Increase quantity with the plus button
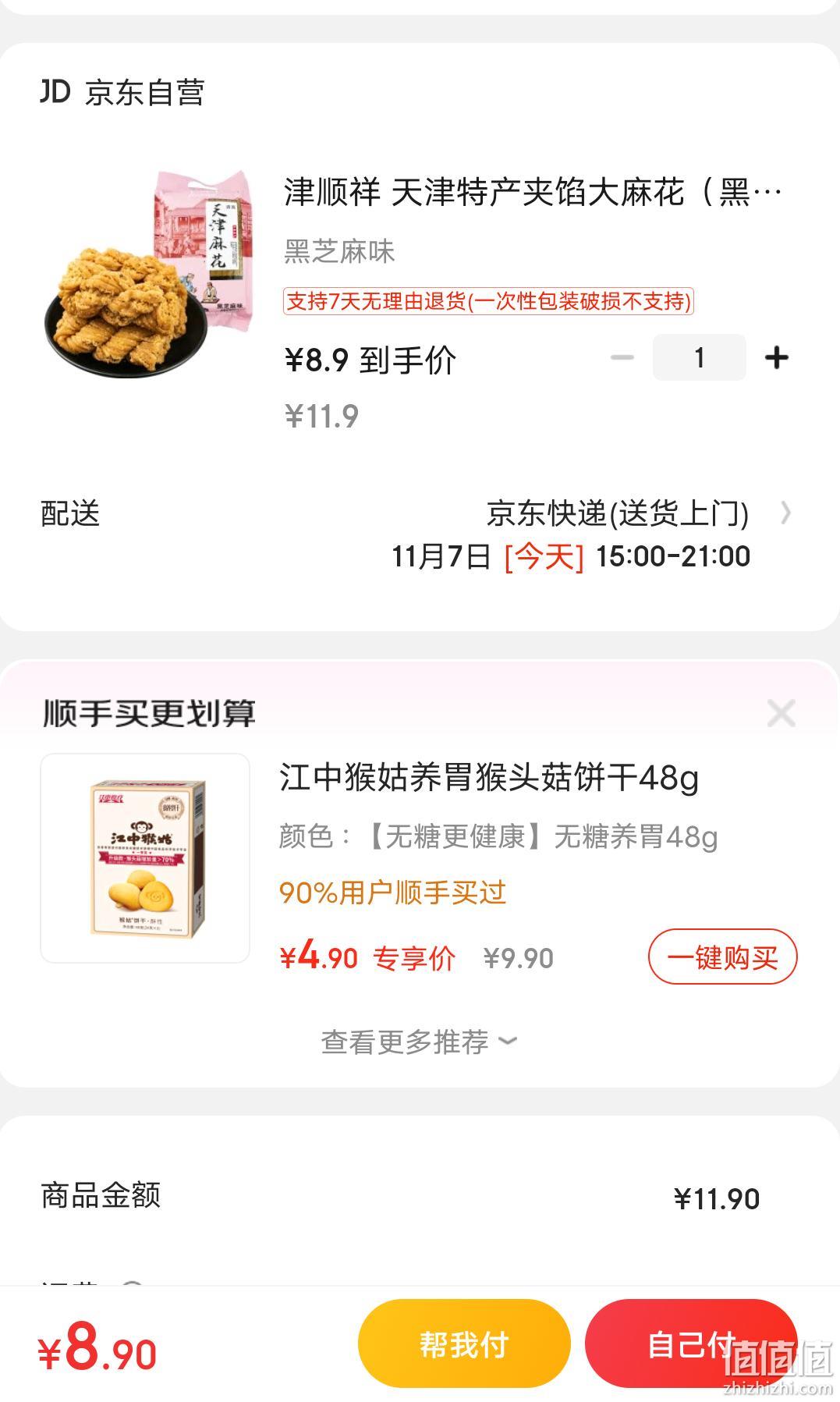The image size is (840, 1402). click(776, 358)
